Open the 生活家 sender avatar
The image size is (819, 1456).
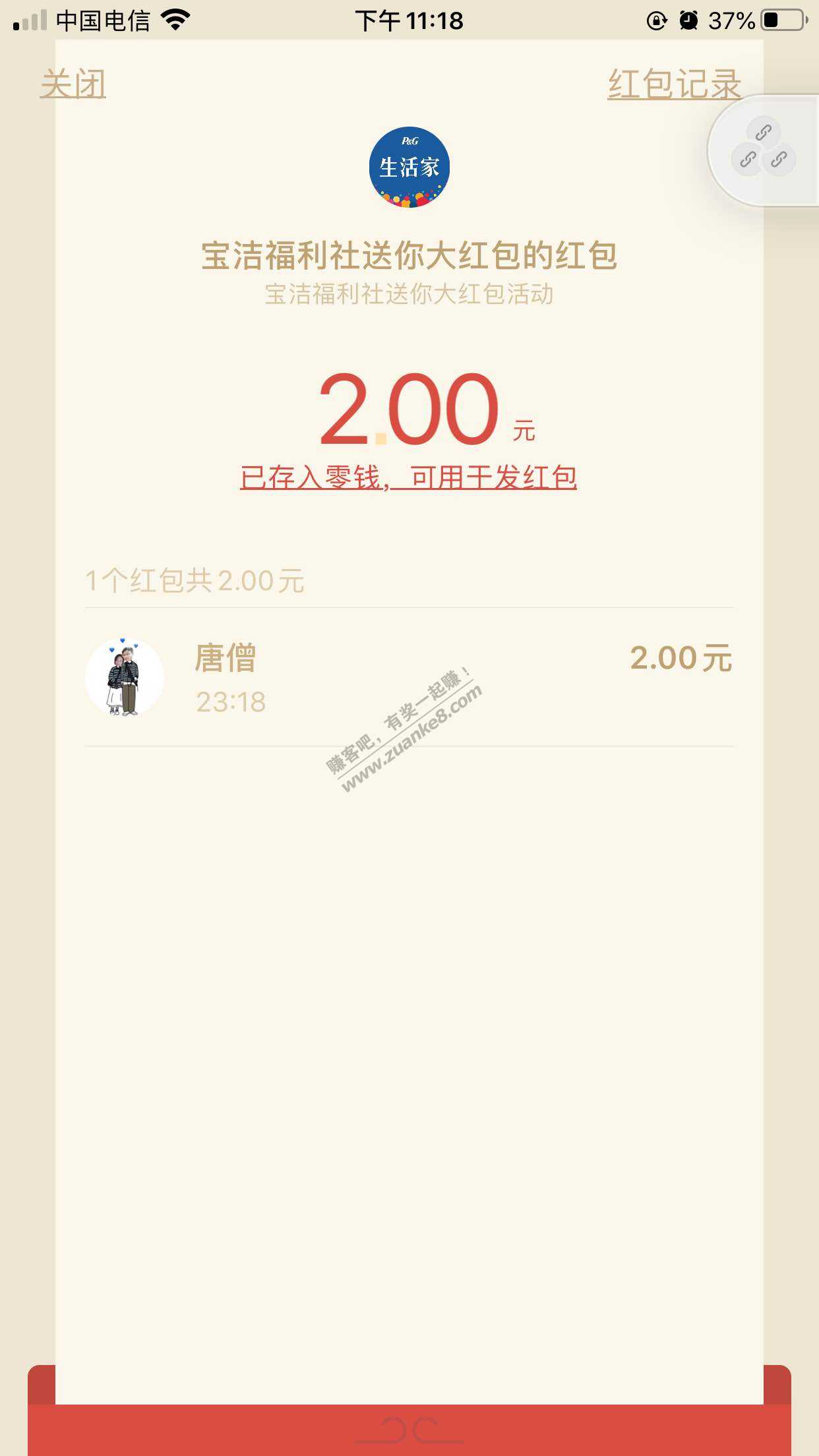click(x=409, y=167)
